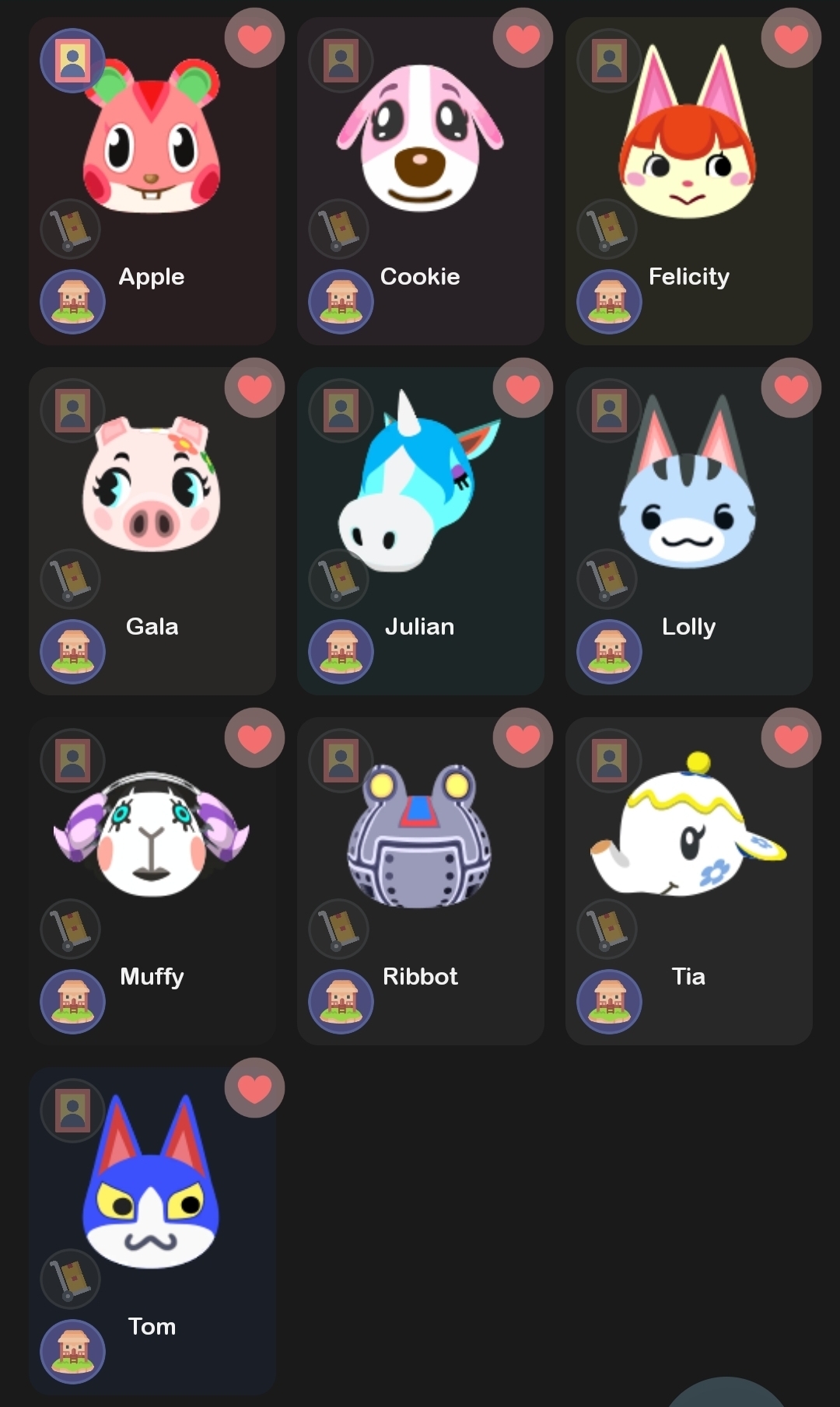
Task: Tap the house icon on Muffy's card
Action: pos(72,1002)
